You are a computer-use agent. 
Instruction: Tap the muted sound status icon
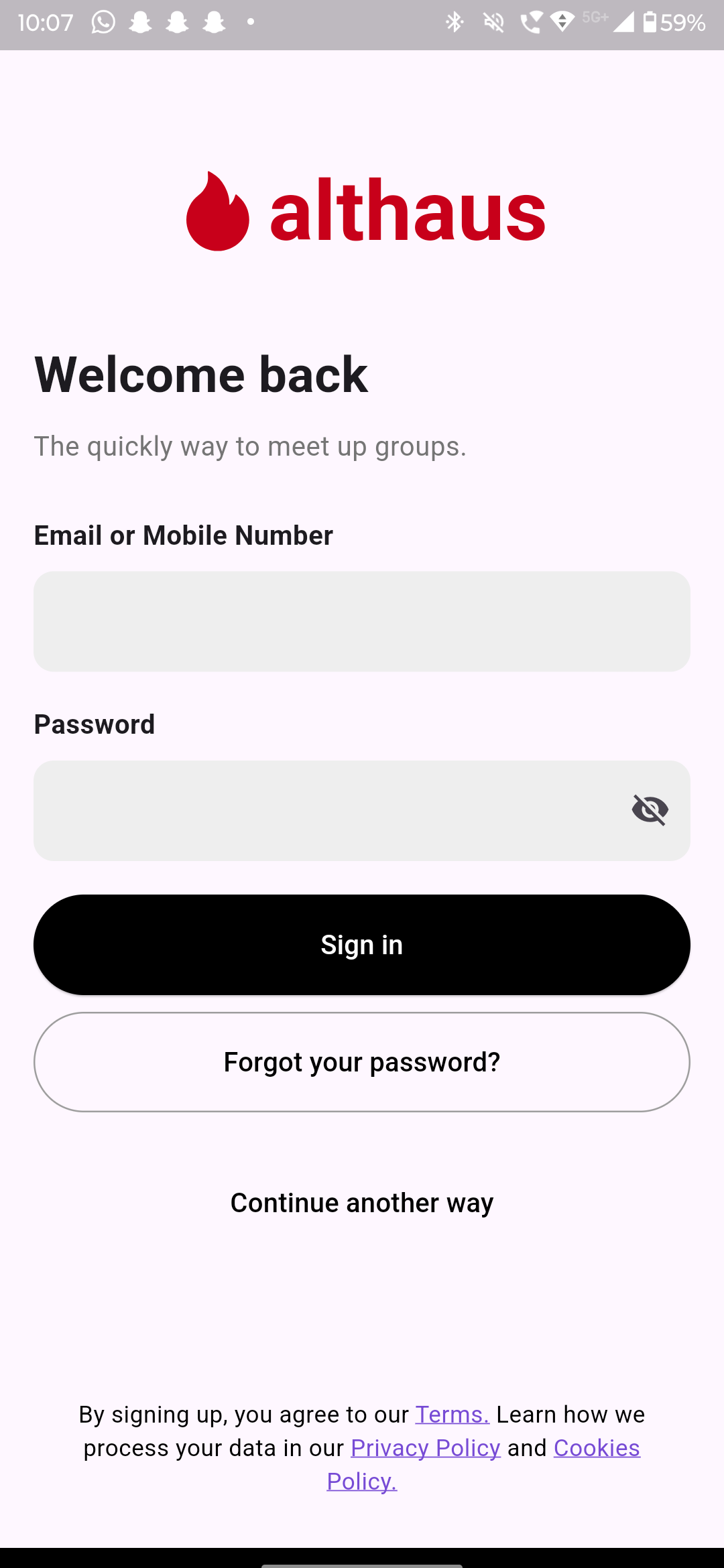pos(494,23)
